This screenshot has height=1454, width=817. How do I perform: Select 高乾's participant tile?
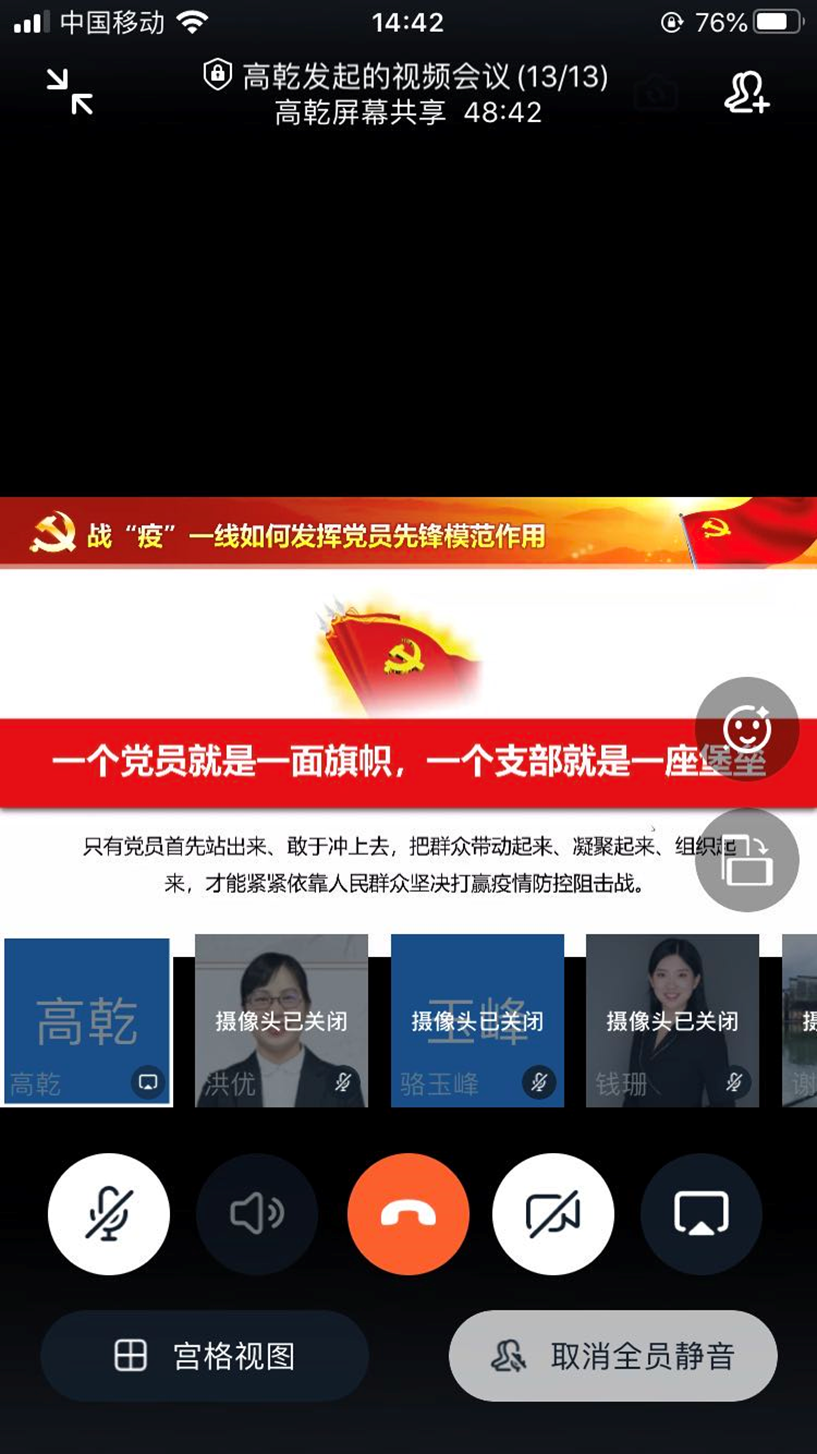click(x=87, y=1021)
